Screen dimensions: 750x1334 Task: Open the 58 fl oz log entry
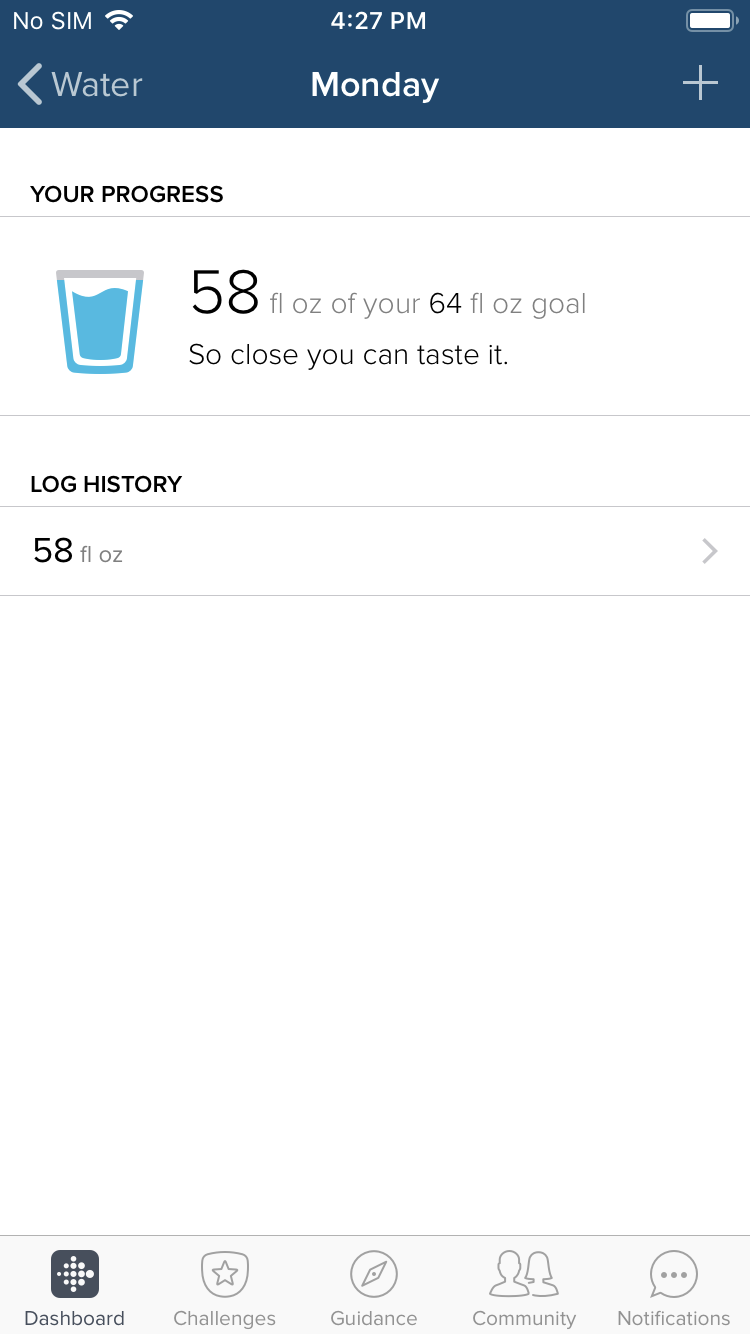pos(375,551)
